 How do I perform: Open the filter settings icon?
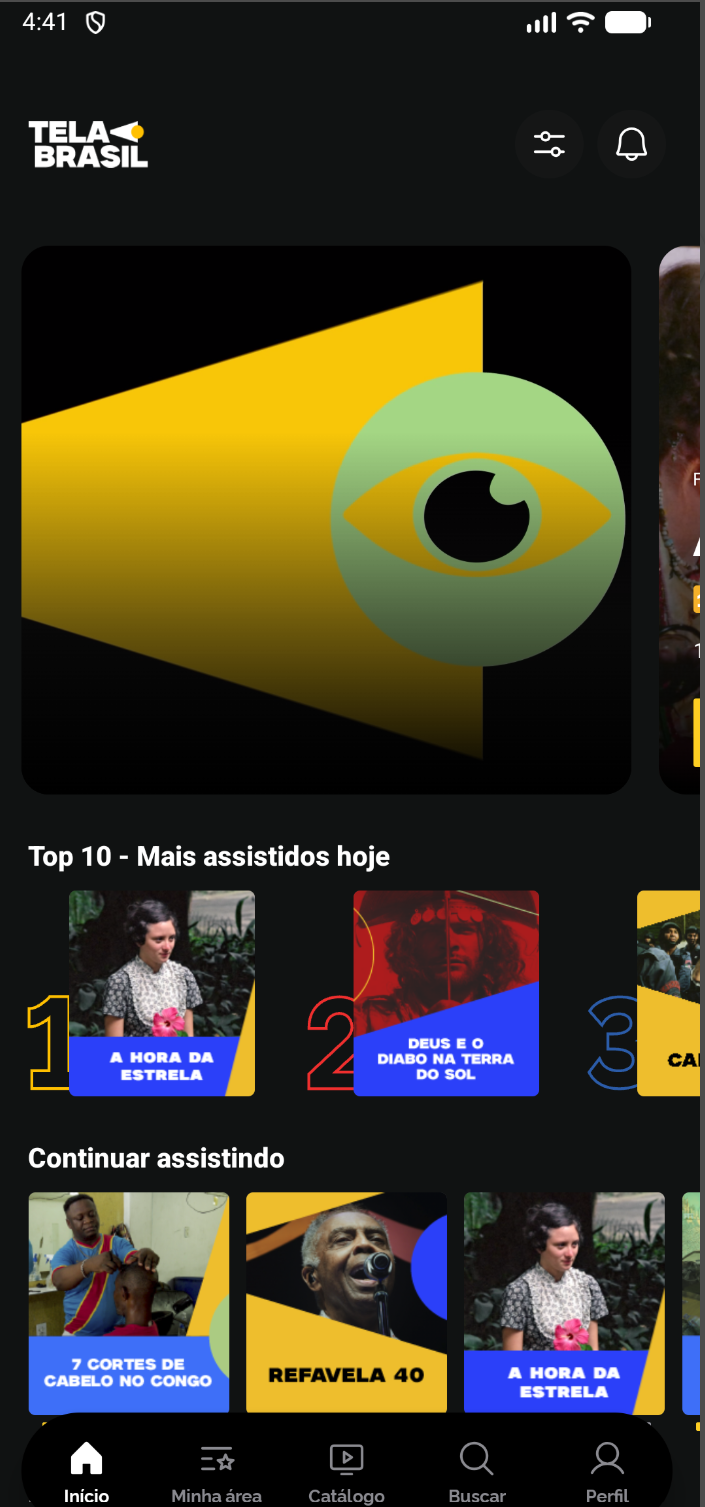point(549,144)
